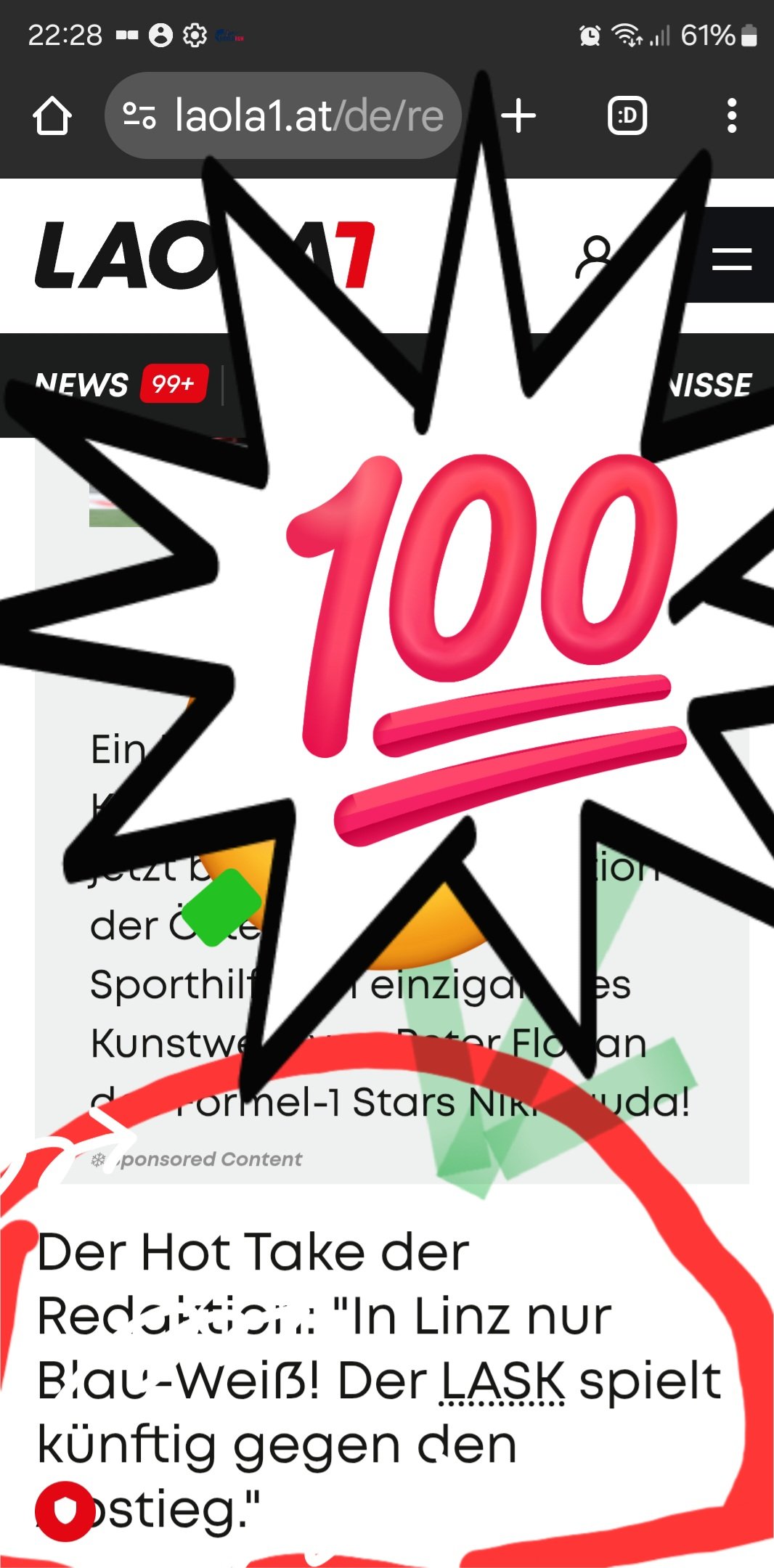Image resolution: width=774 pixels, height=1568 pixels.
Task: Switch to the News 99+ tab
Action: [121, 385]
